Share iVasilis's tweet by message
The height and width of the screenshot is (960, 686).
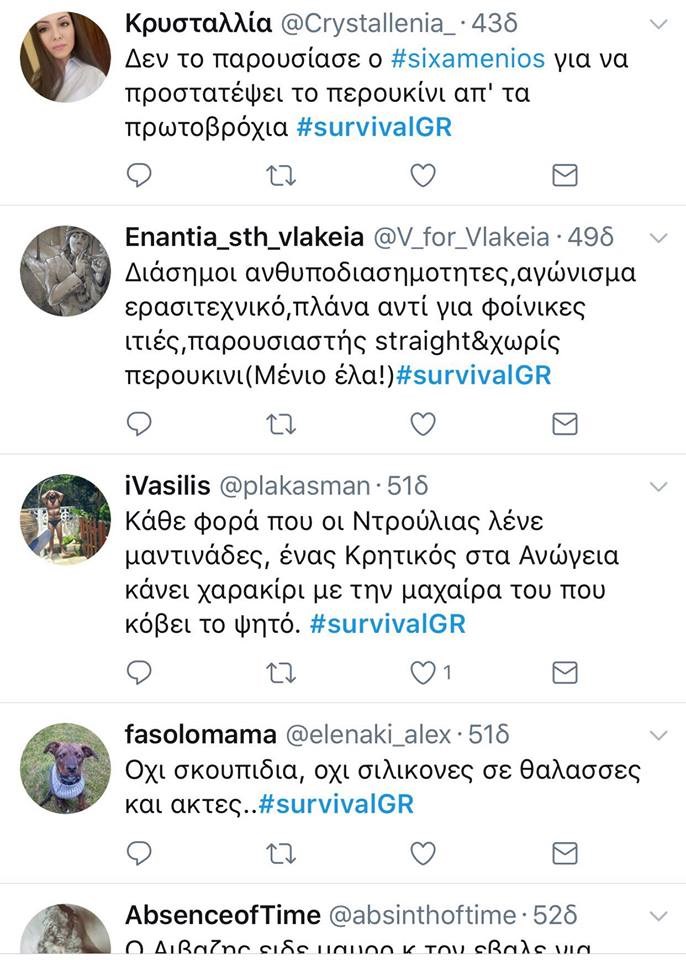pyautogui.click(x=565, y=672)
